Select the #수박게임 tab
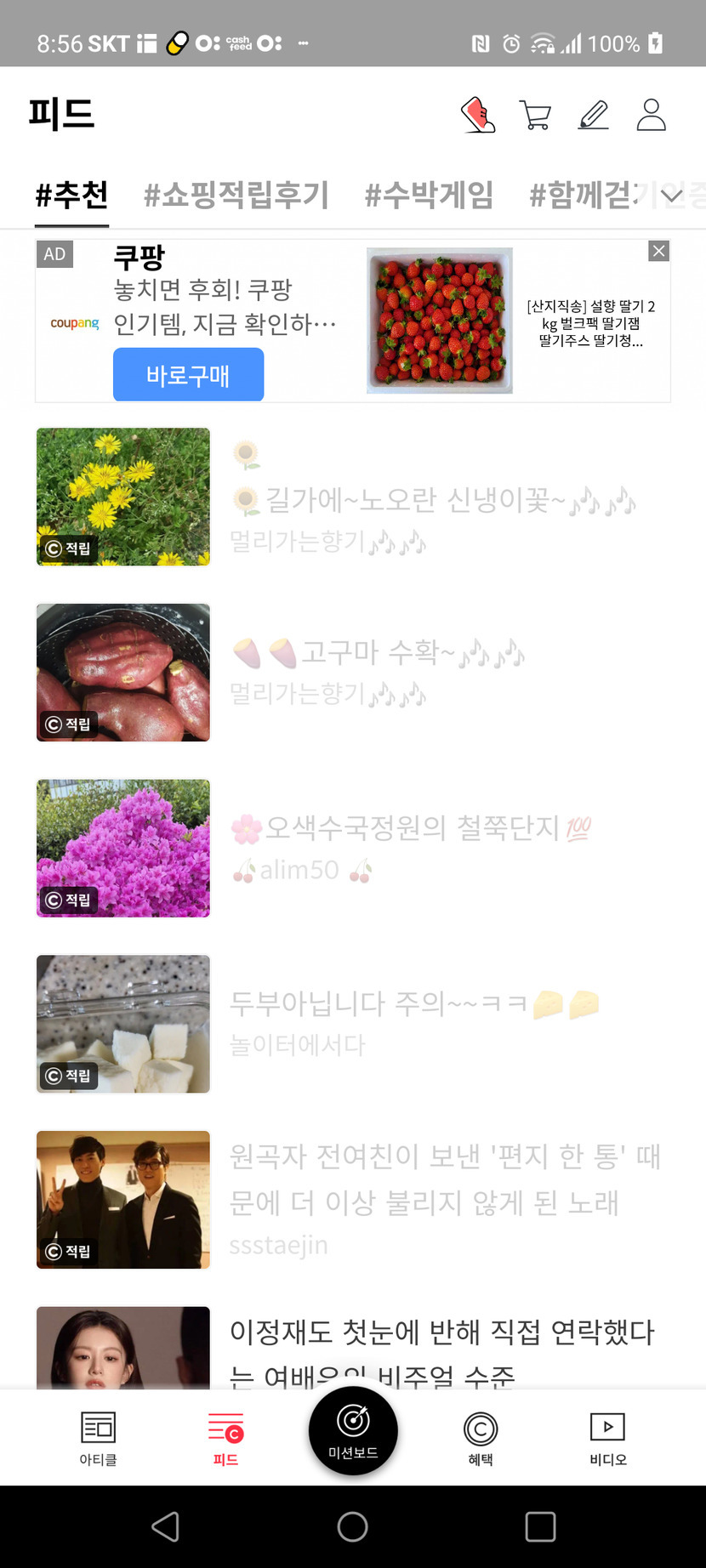The height and width of the screenshot is (1568, 706). pos(429,195)
